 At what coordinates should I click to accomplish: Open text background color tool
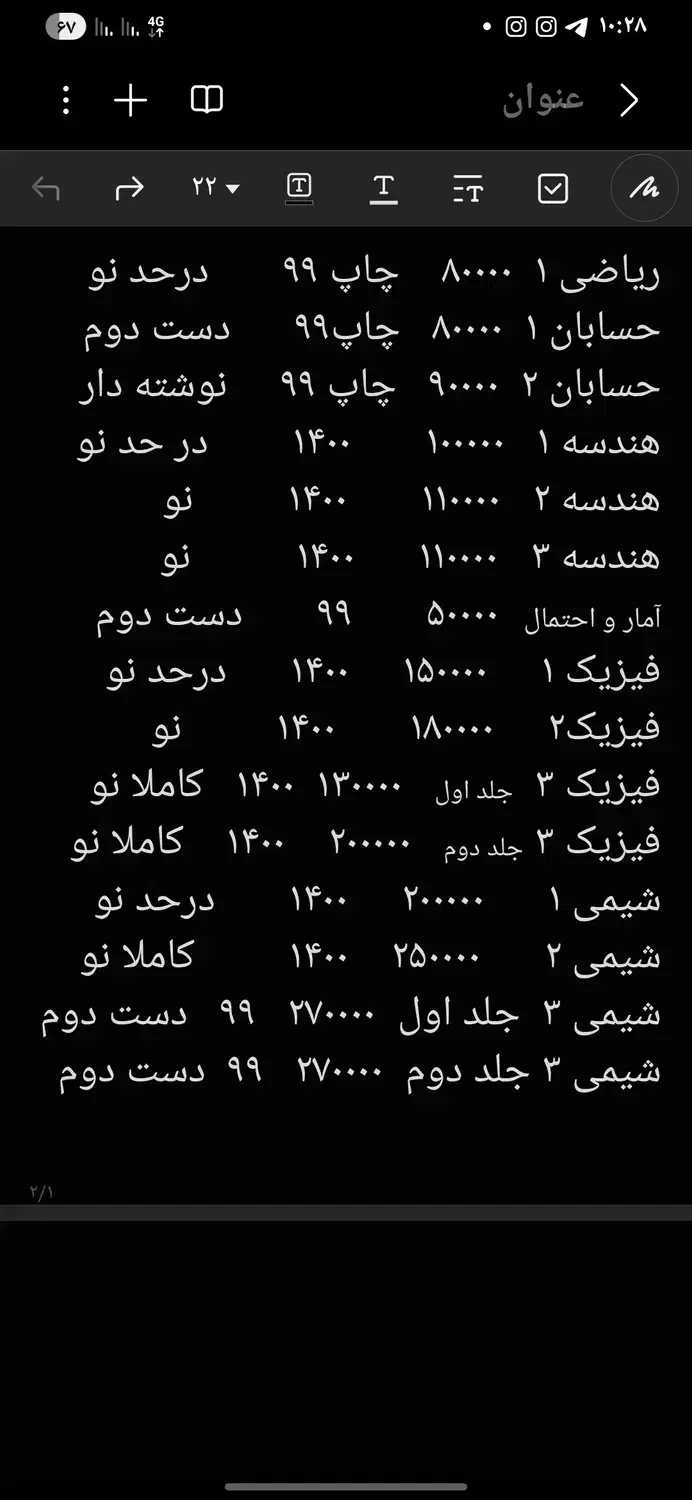pos(299,188)
